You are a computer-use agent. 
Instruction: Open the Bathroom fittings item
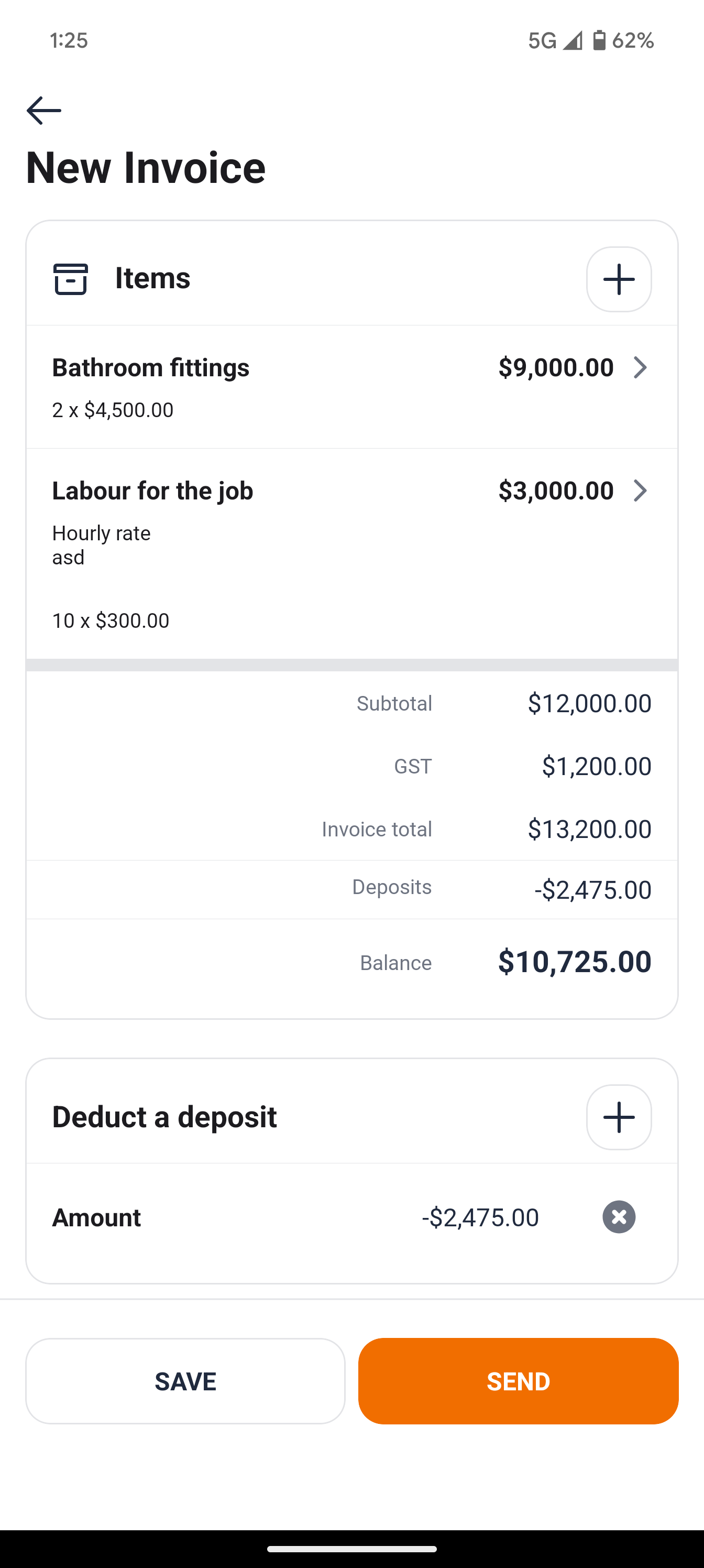pos(351,387)
